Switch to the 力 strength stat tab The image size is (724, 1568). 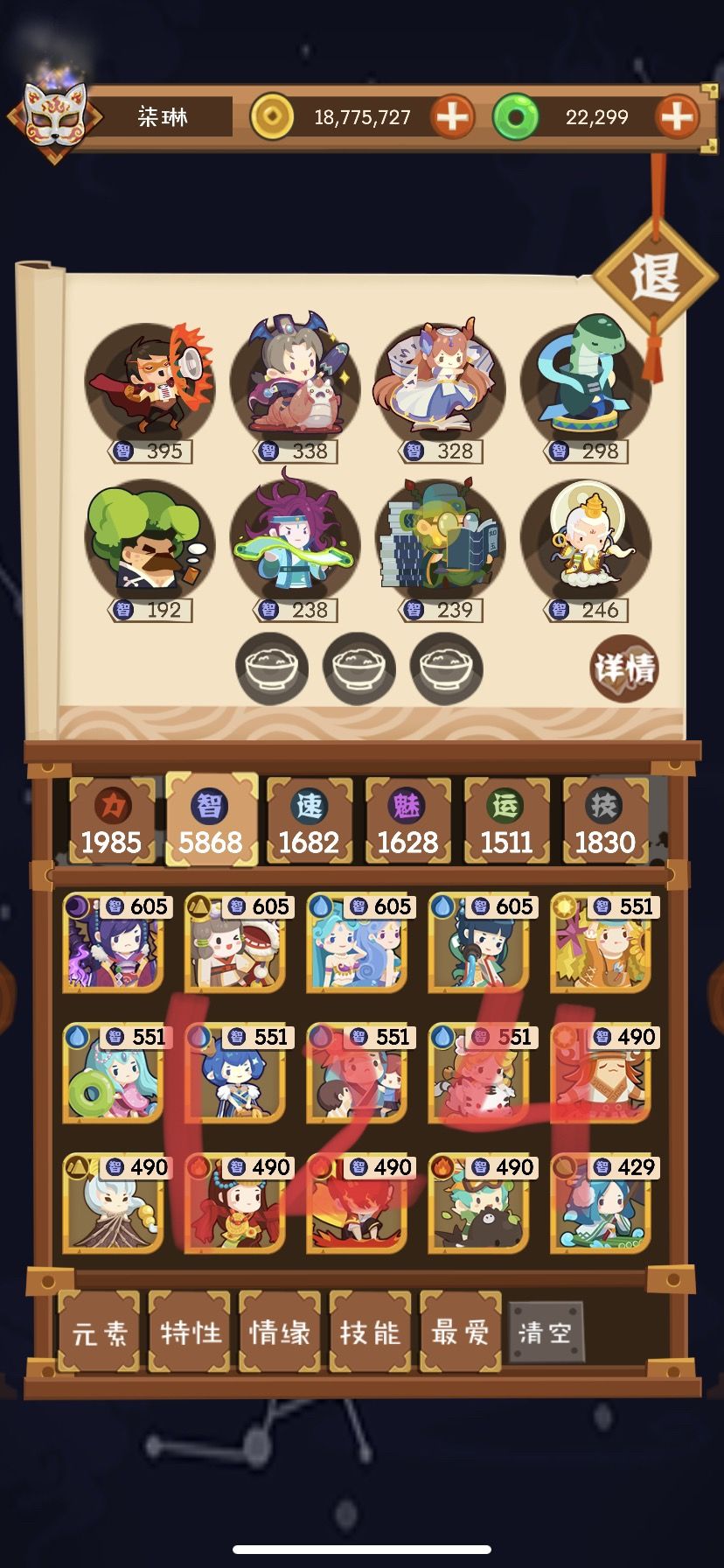point(110,822)
